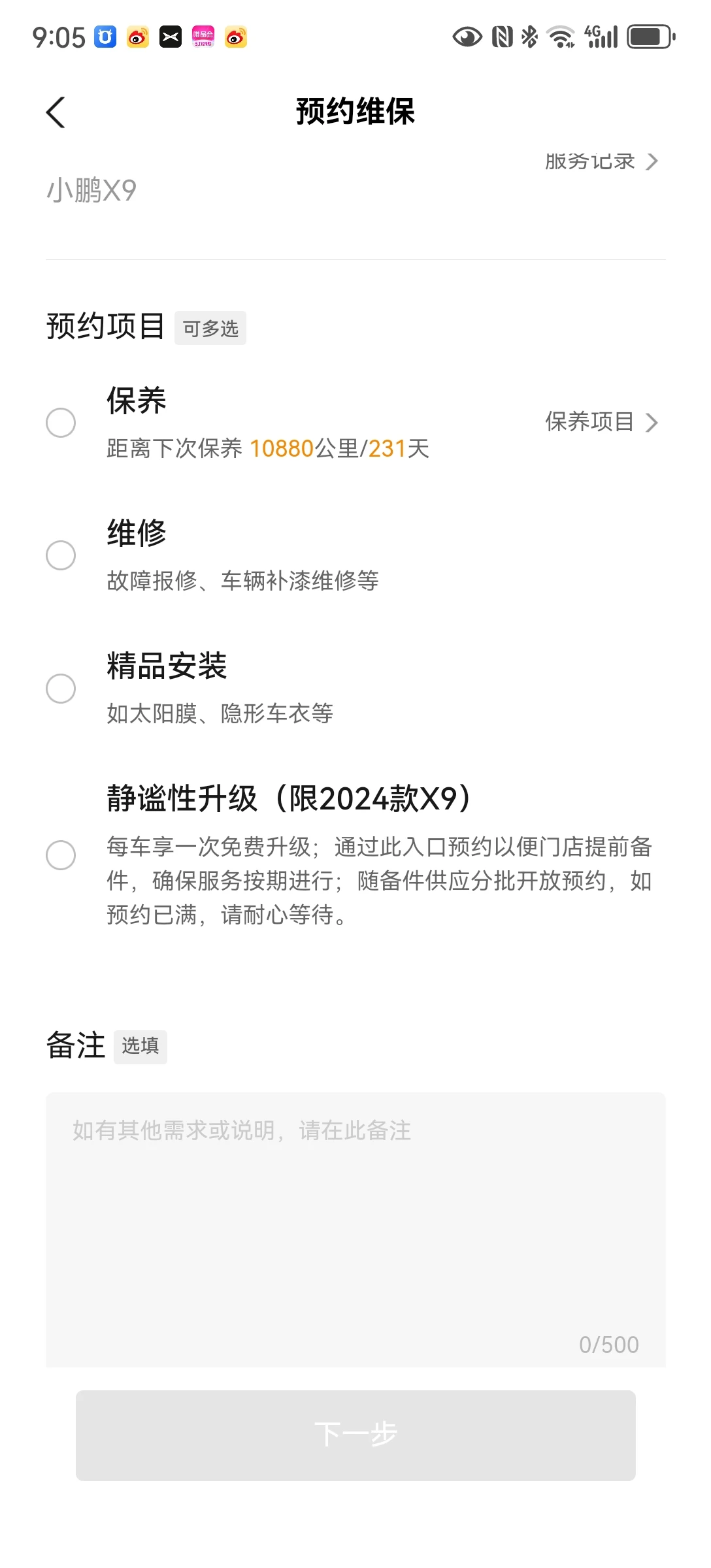Go back from 预约维保 page
Viewport: 711px width, 1568px height.
coord(56,112)
